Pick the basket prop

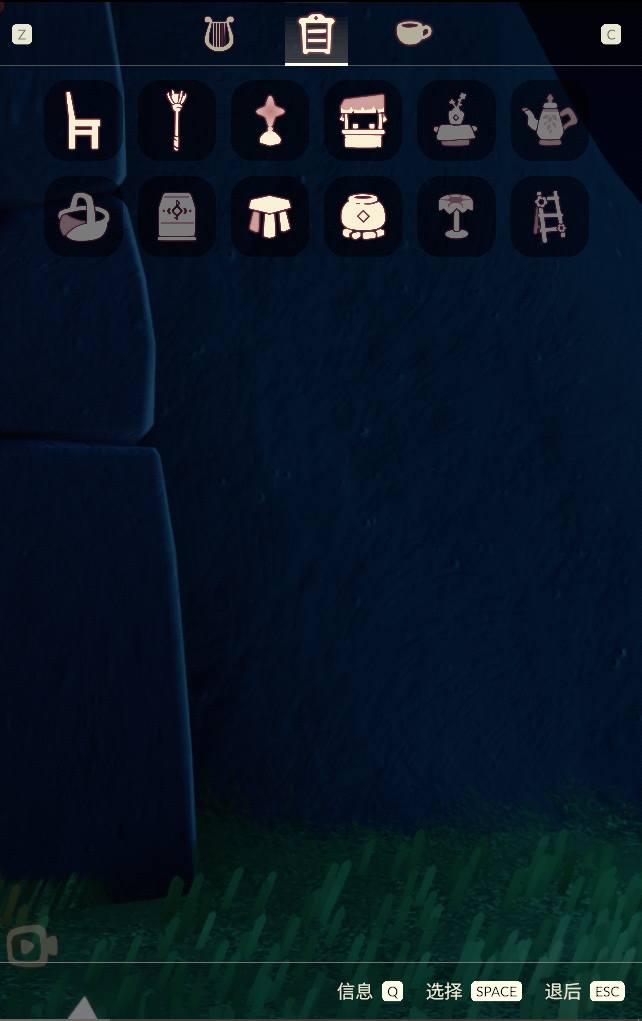pyautogui.click(x=83, y=216)
